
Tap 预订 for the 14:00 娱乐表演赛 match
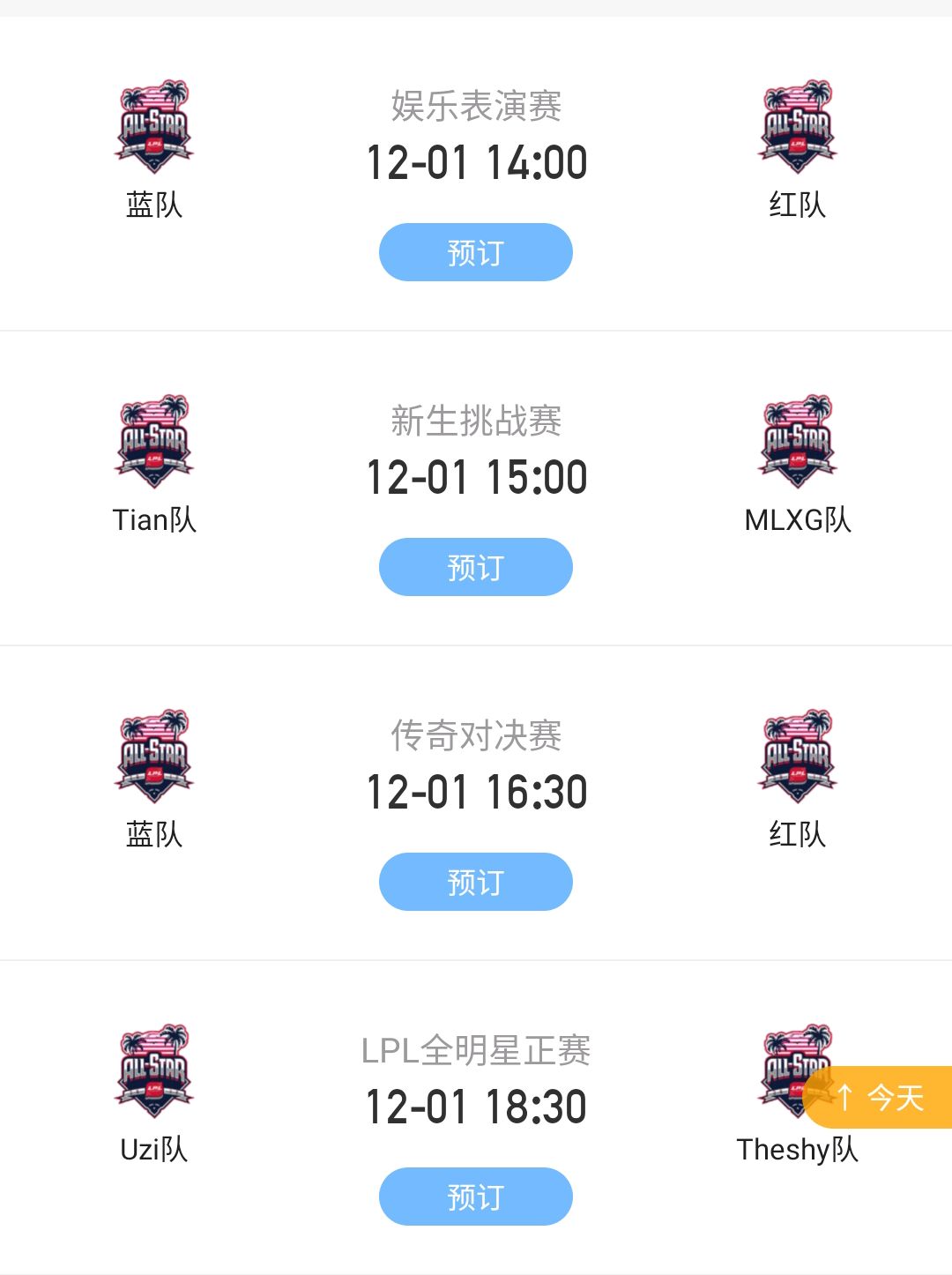475,252
